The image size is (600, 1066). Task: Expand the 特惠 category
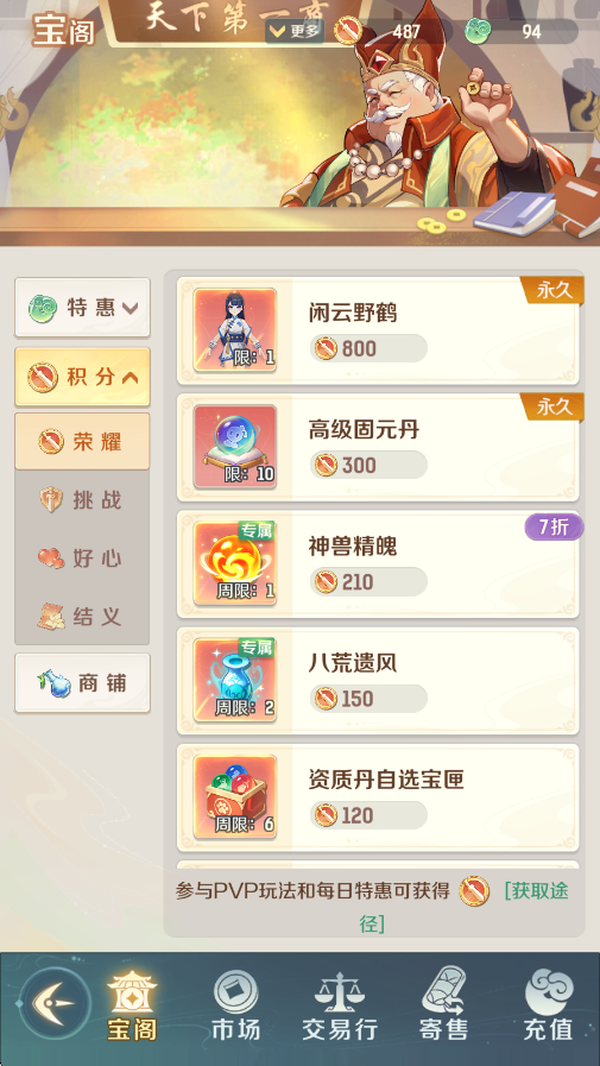pyautogui.click(x=82, y=308)
